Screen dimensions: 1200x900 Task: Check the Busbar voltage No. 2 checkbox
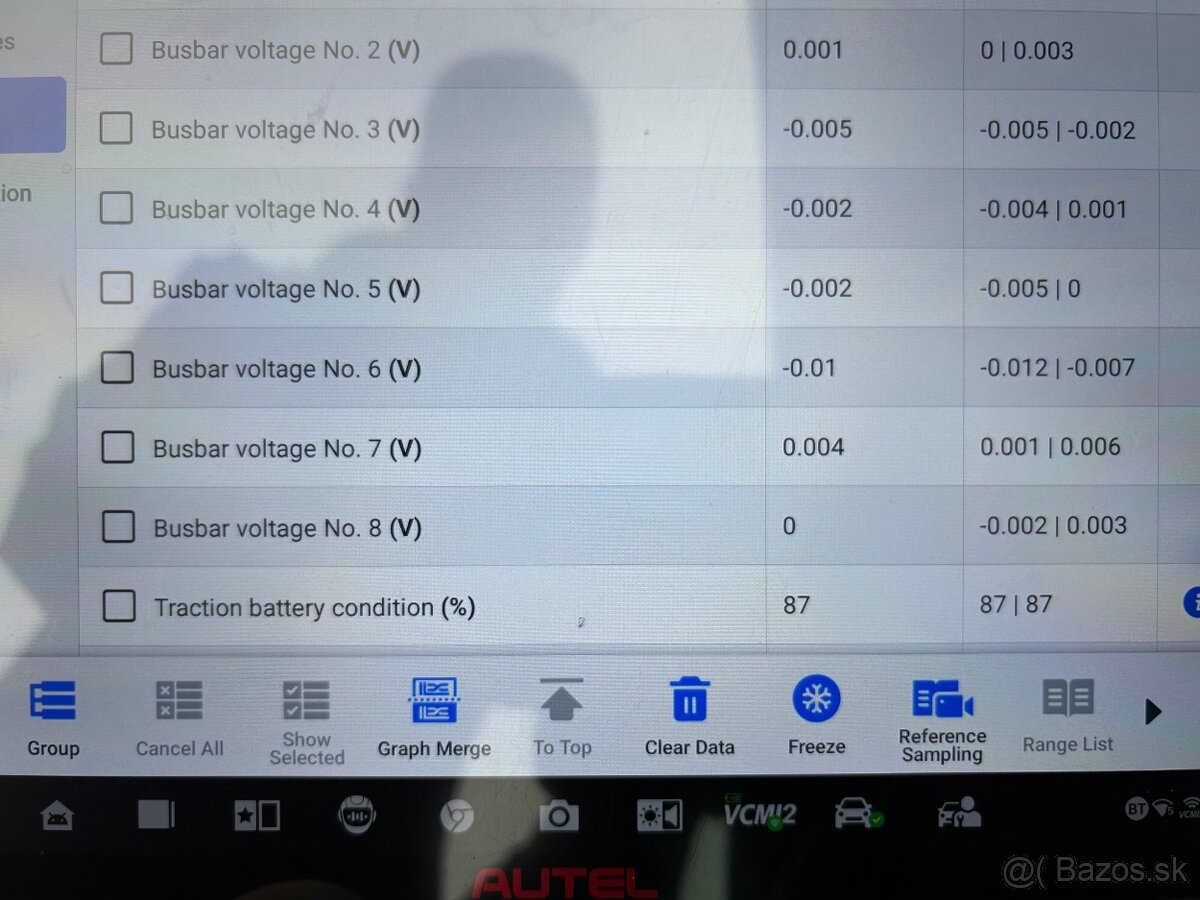tap(116, 48)
